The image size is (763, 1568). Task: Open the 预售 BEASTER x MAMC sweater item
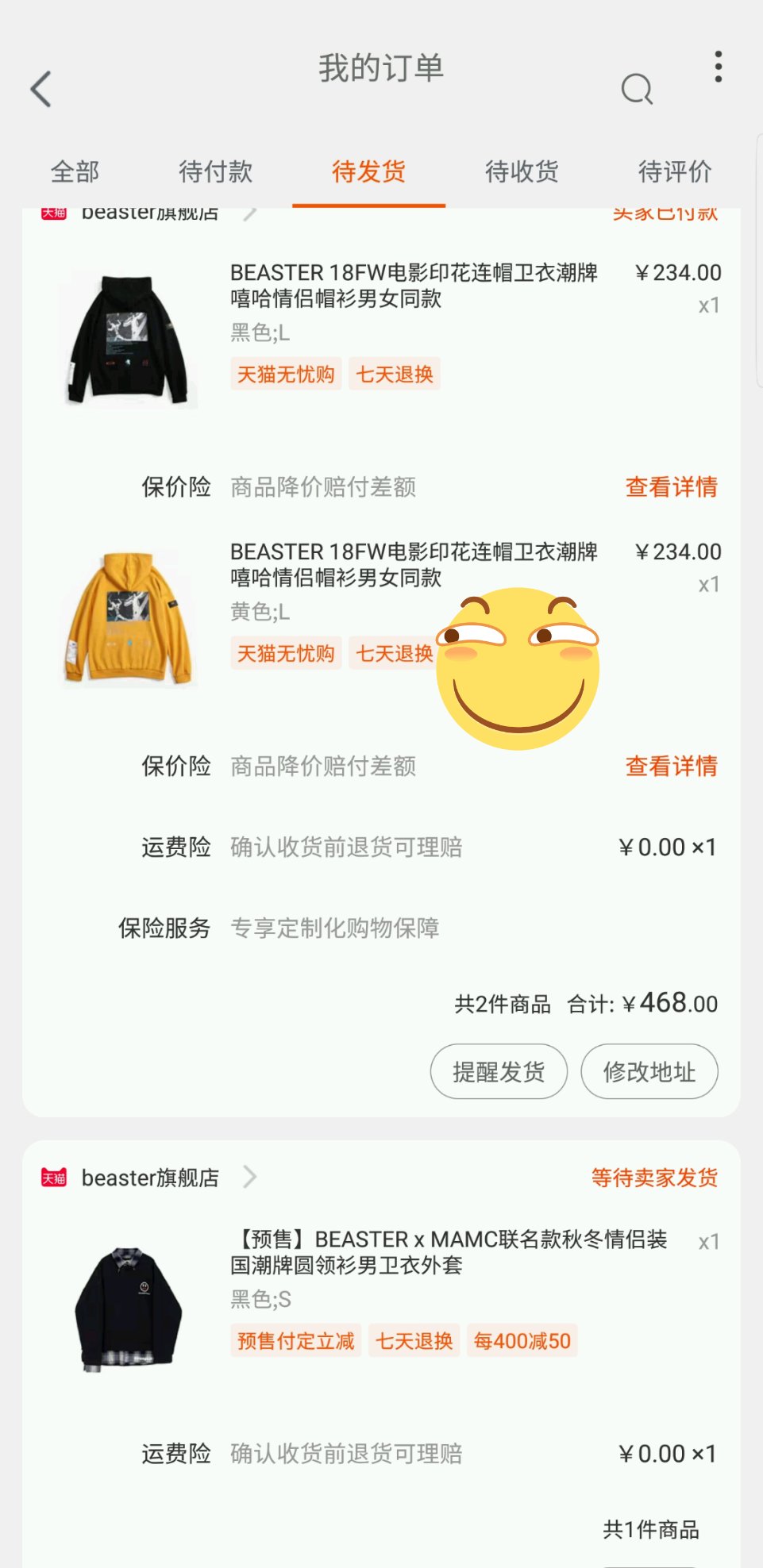(x=449, y=1252)
